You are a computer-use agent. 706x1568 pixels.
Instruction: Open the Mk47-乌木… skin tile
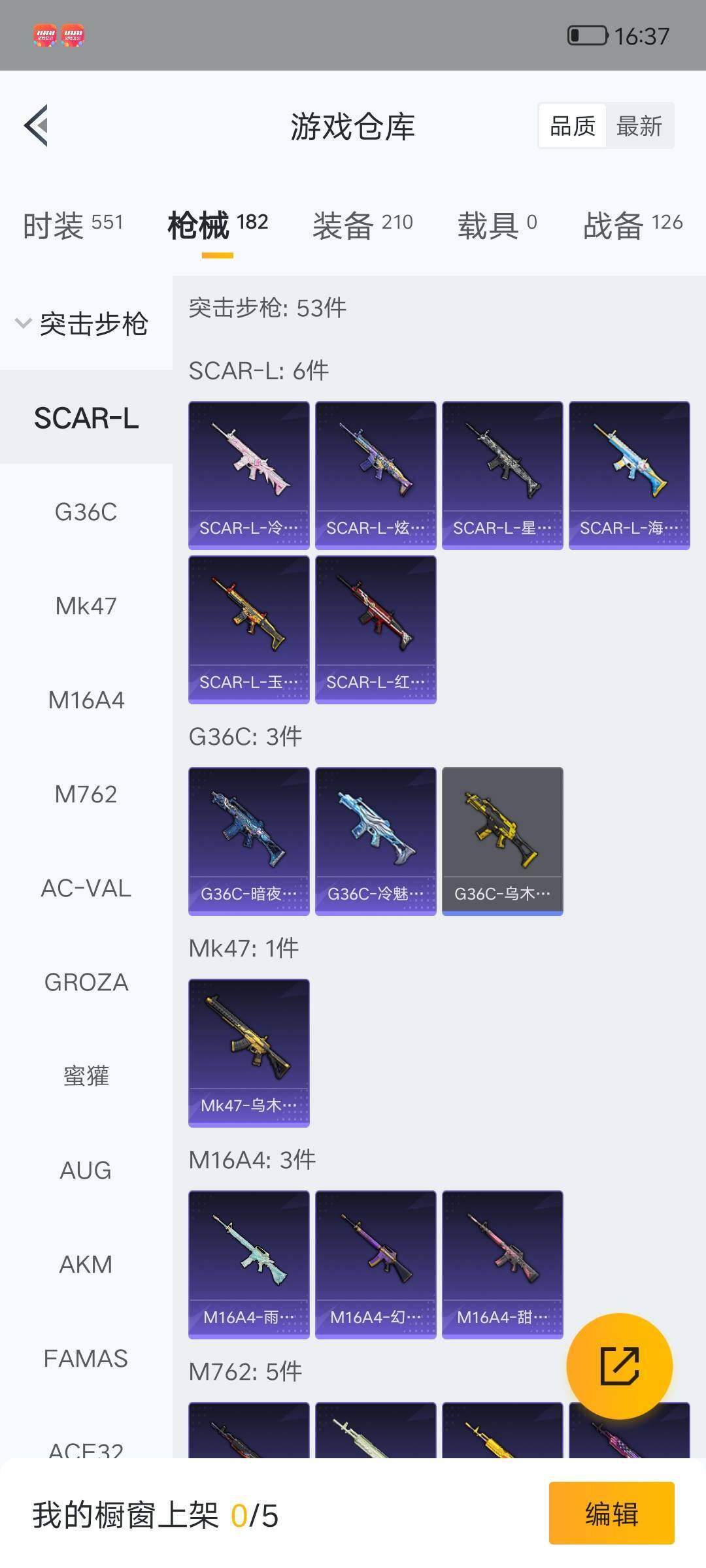(x=248, y=1053)
